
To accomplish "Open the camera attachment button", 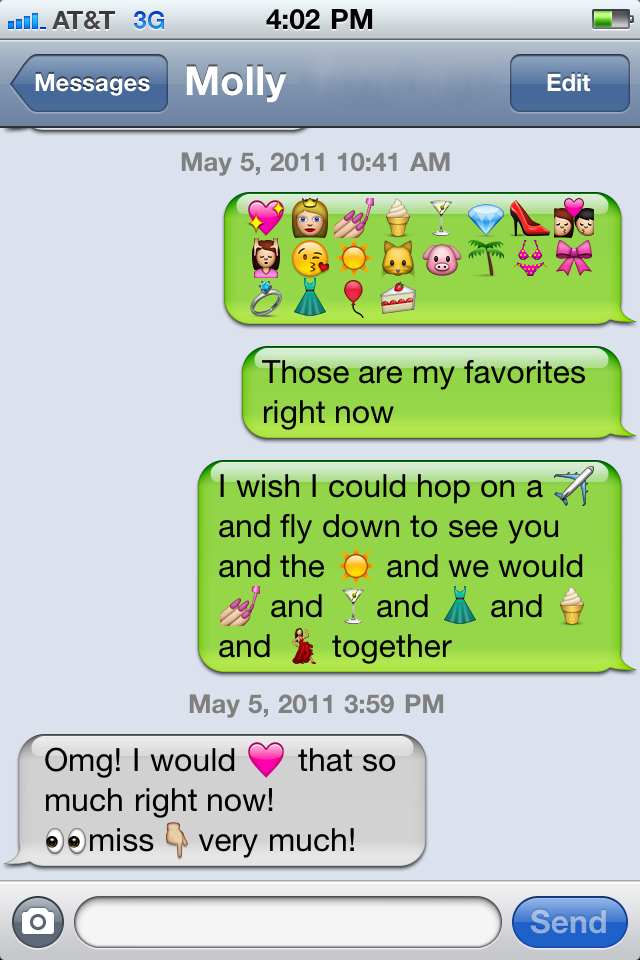I will (x=38, y=921).
